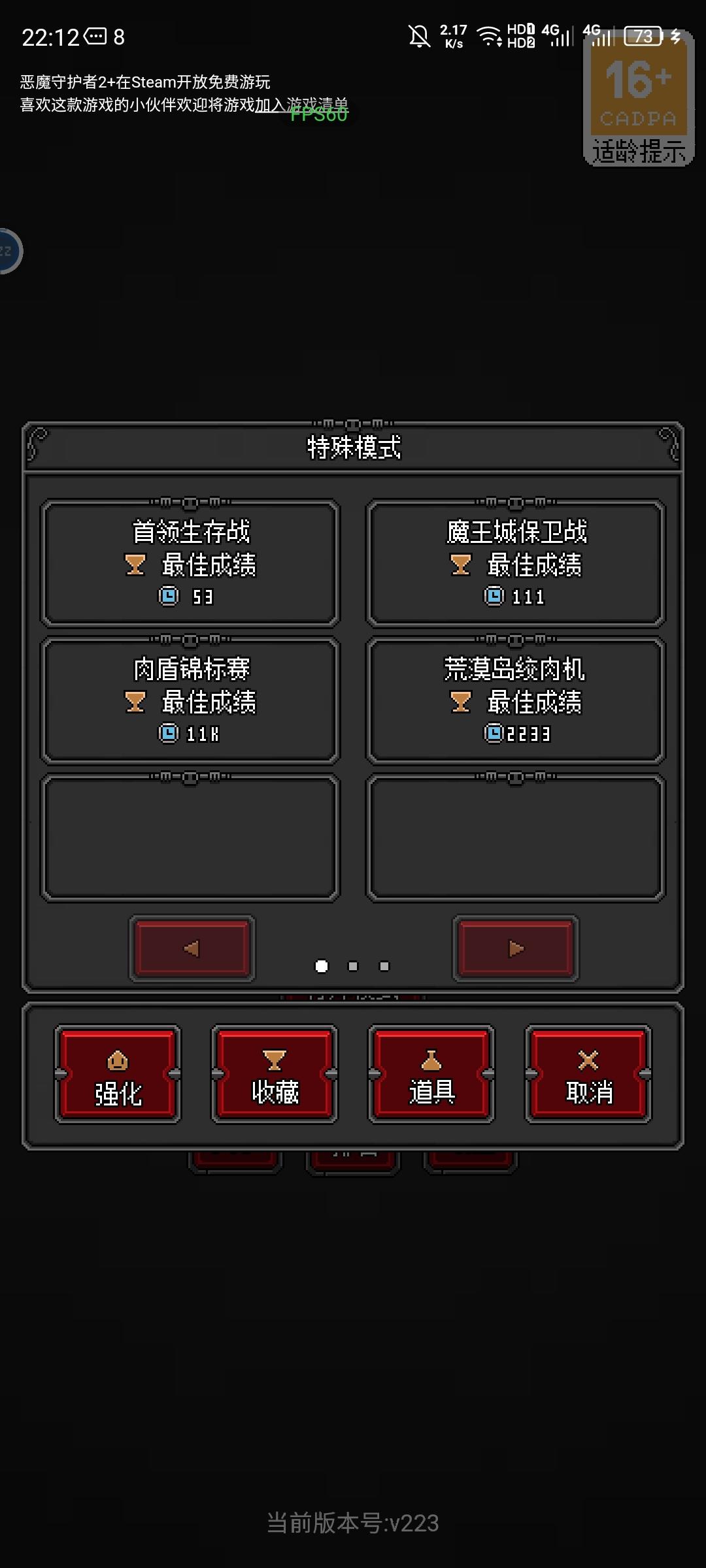Screen dimensions: 706x1568
Task: Enter the 荒漠岛绞肉机 mode
Action: pos(515,699)
